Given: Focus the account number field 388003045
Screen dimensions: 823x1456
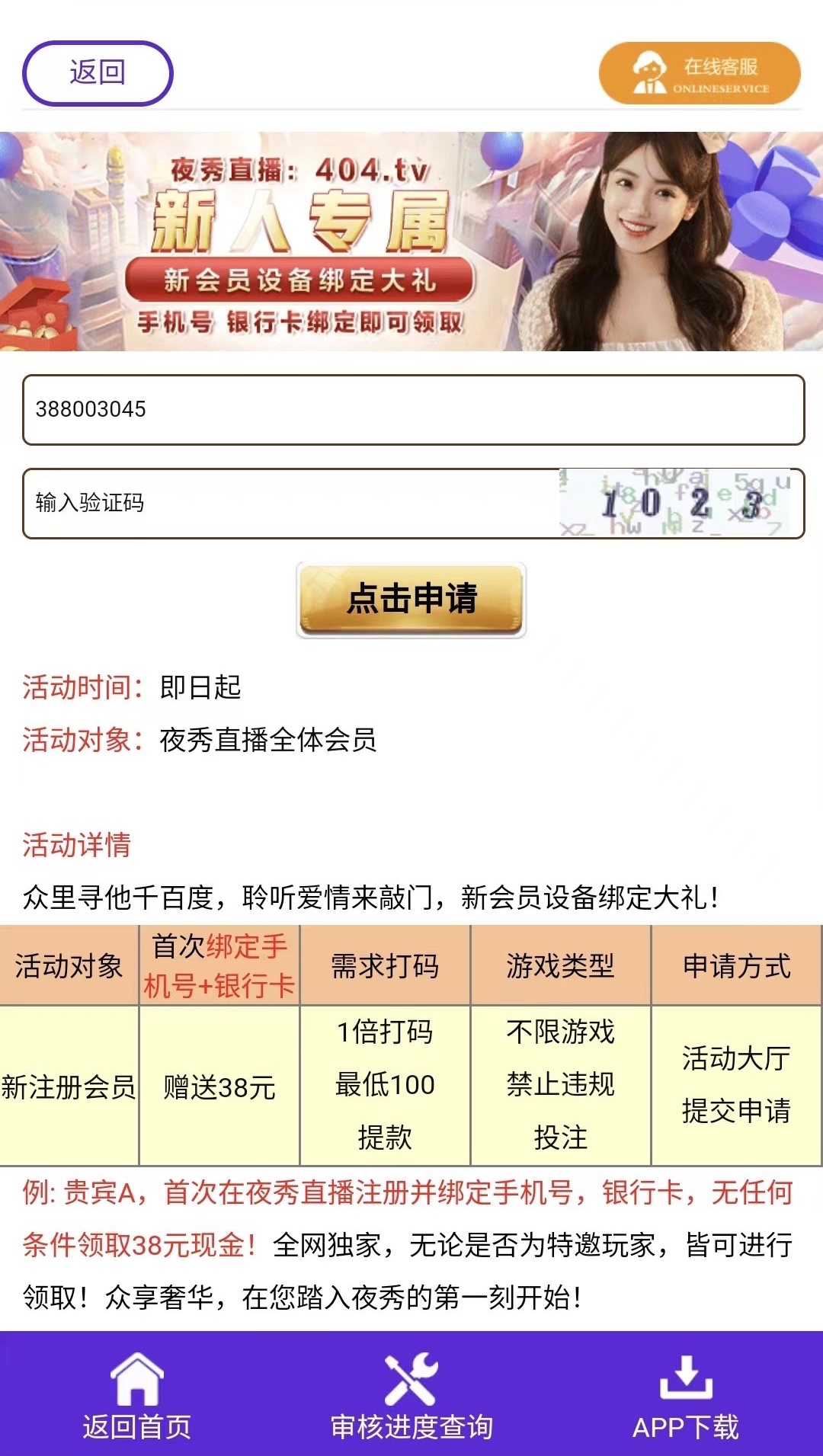Looking at the screenshot, I should [413, 410].
